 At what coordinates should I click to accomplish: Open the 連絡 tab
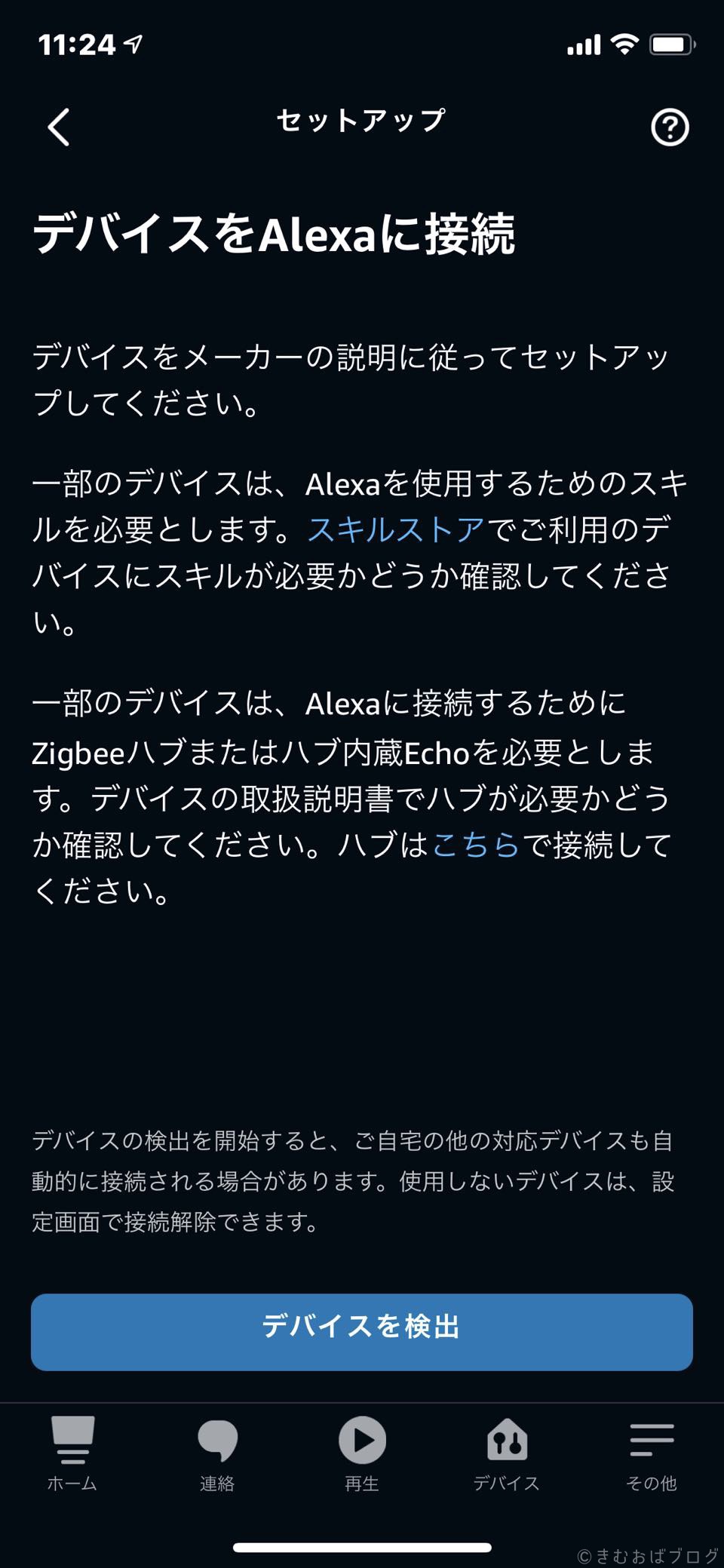coord(217,1454)
